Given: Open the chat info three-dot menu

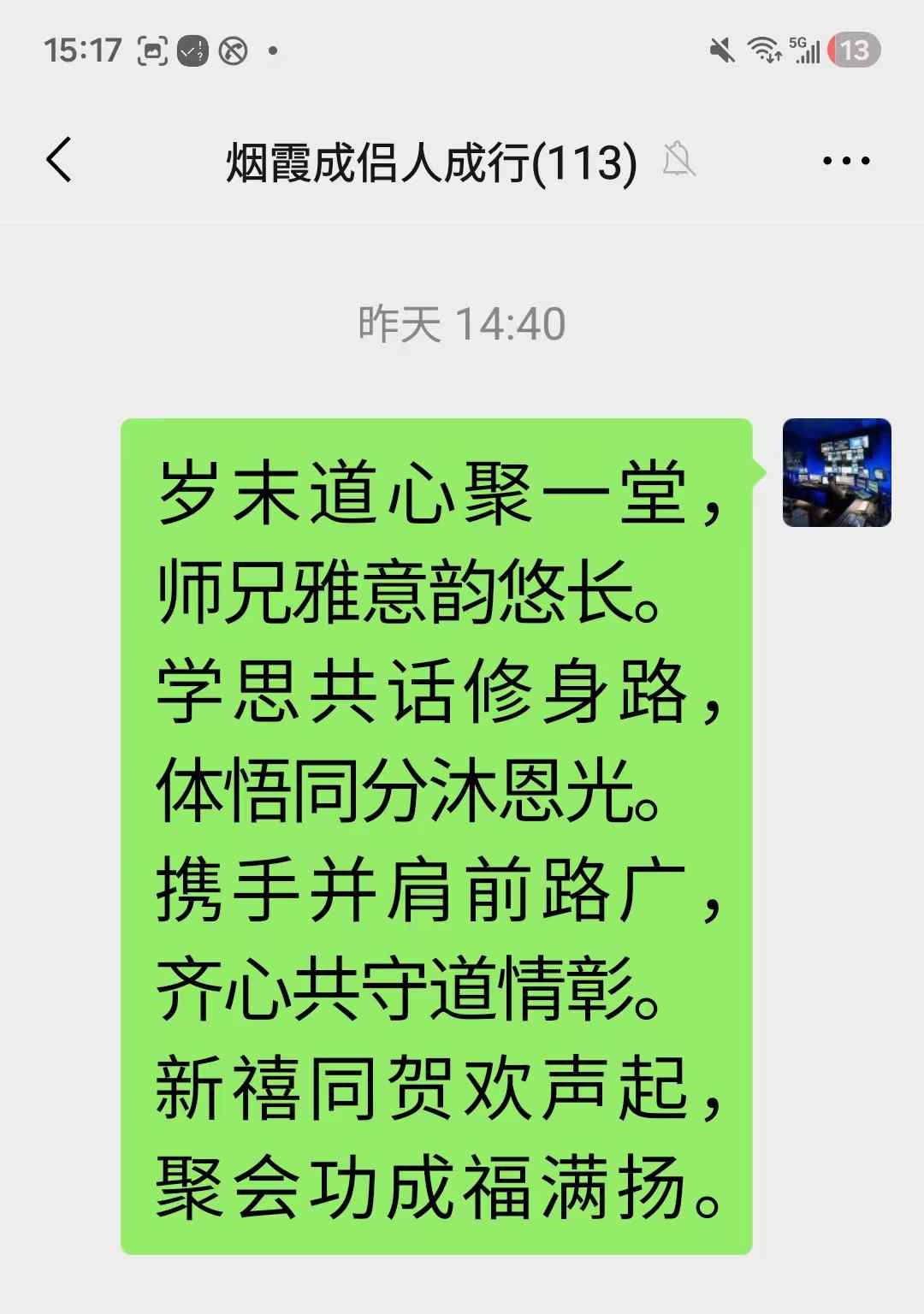Looking at the screenshot, I should tap(845, 161).
